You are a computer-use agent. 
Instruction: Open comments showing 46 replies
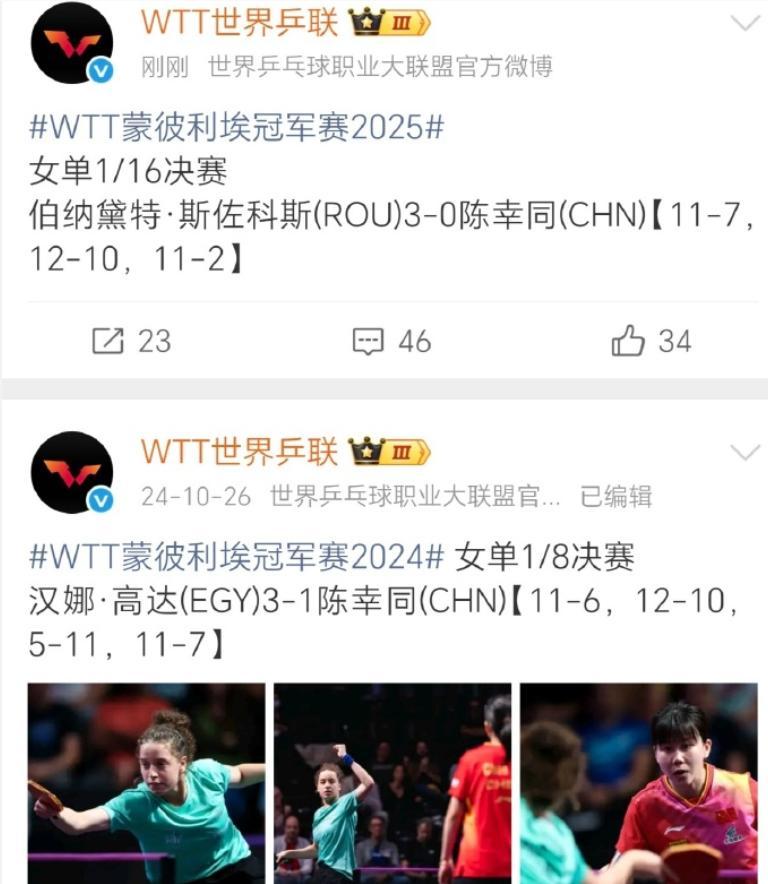pos(391,341)
